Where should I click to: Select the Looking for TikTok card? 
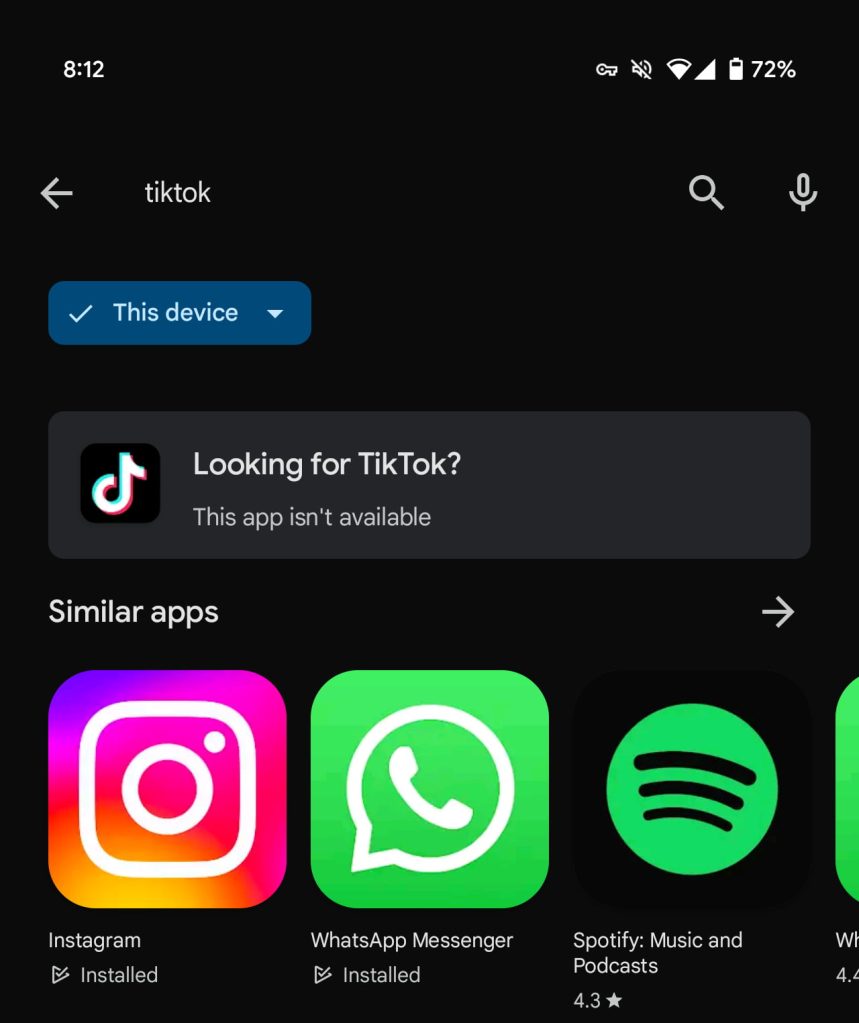click(x=429, y=485)
